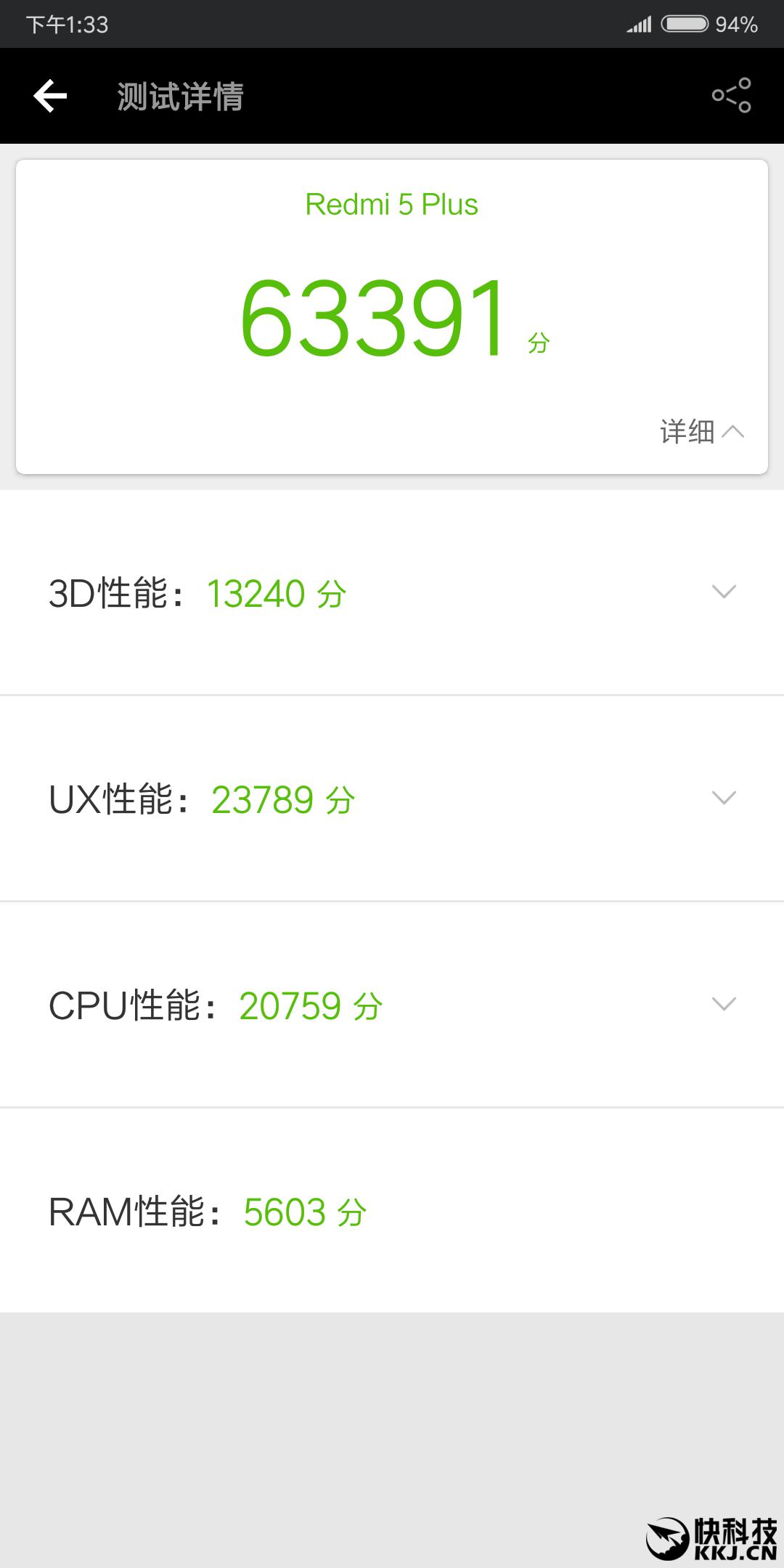The width and height of the screenshot is (784, 1568).
Task: Share the benchmark result
Action: click(x=731, y=95)
